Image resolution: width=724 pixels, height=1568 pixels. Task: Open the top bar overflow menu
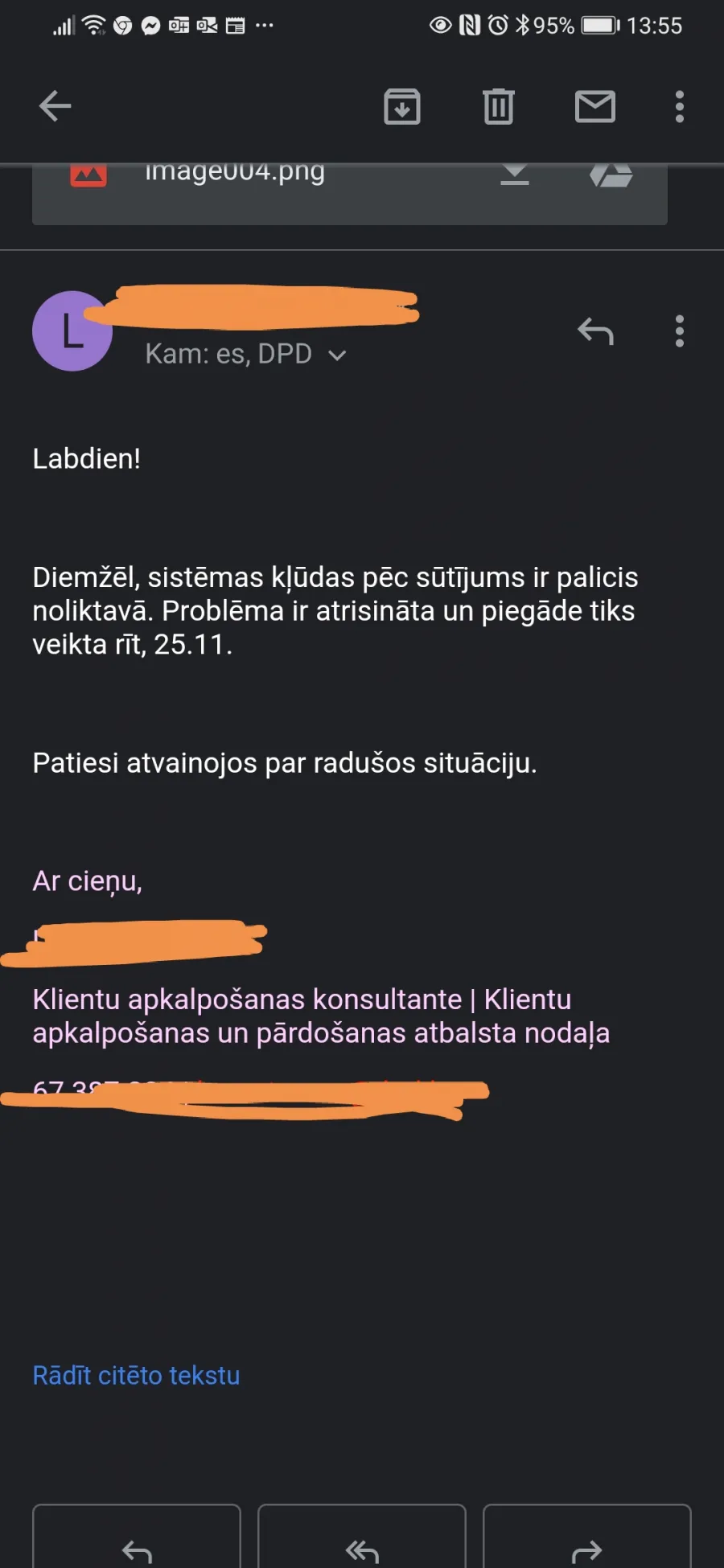coord(680,106)
